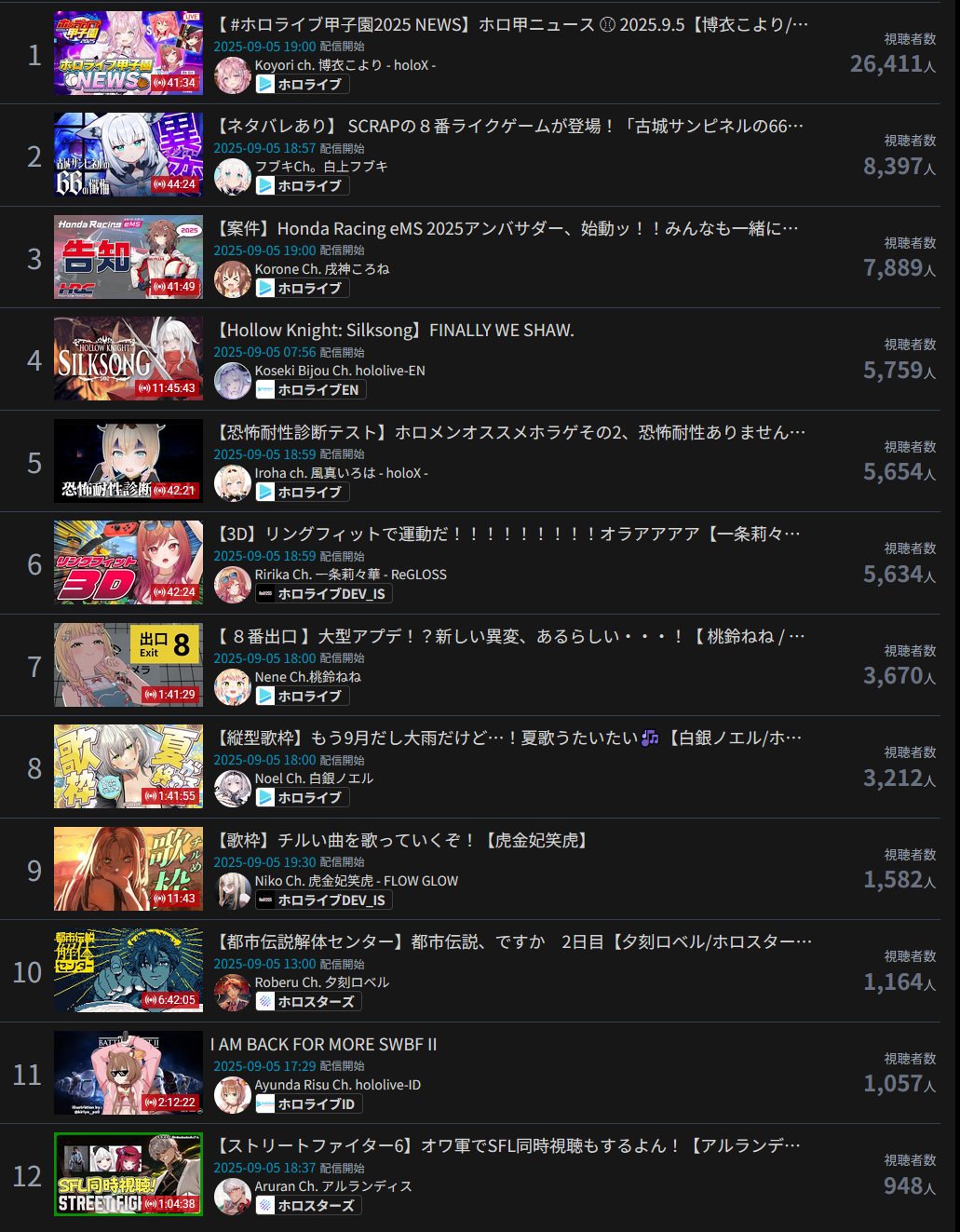The image size is (960, 1232).
Task: Tap the ホロライブEN tag under Koseki Bijou
Action: 310,390
